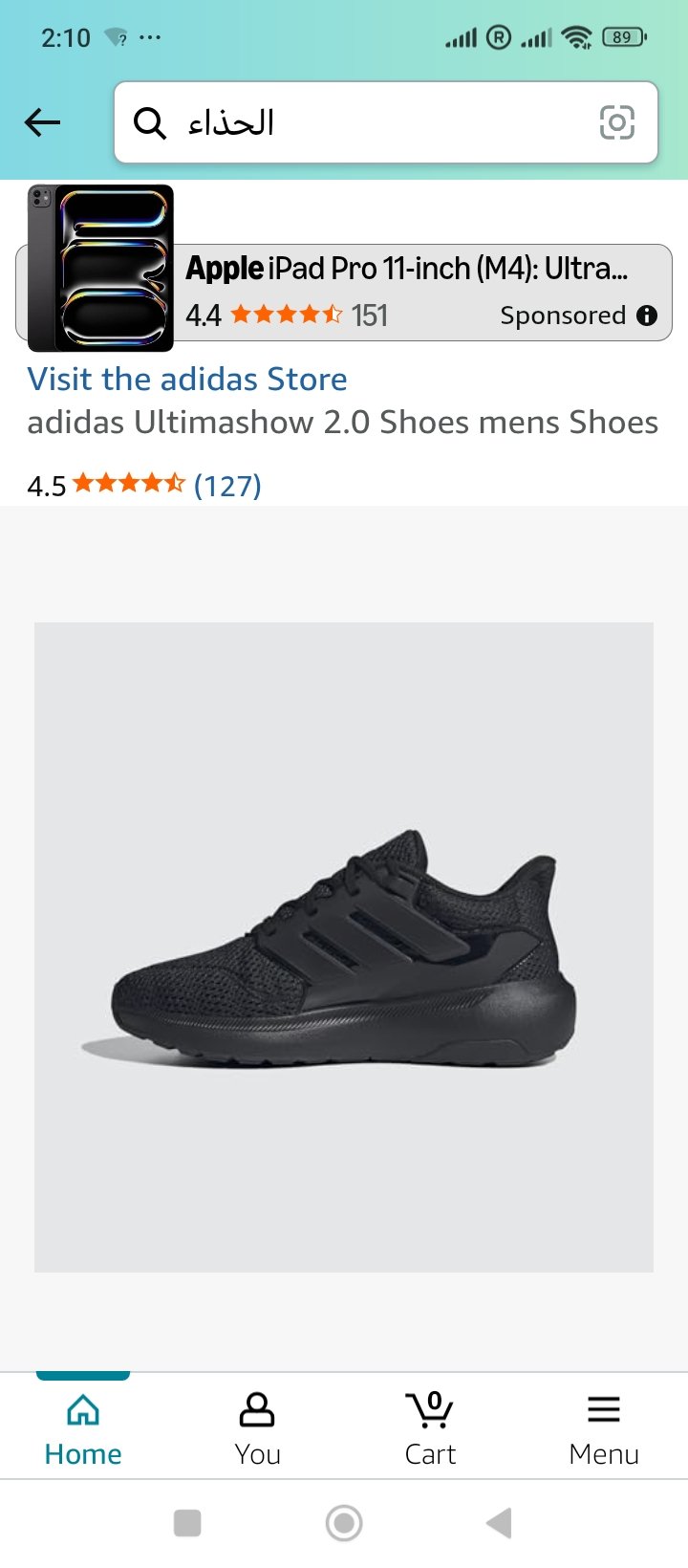This screenshot has height=1568, width=688.
Task: Tap the system back button
Action: [499, 1522]
